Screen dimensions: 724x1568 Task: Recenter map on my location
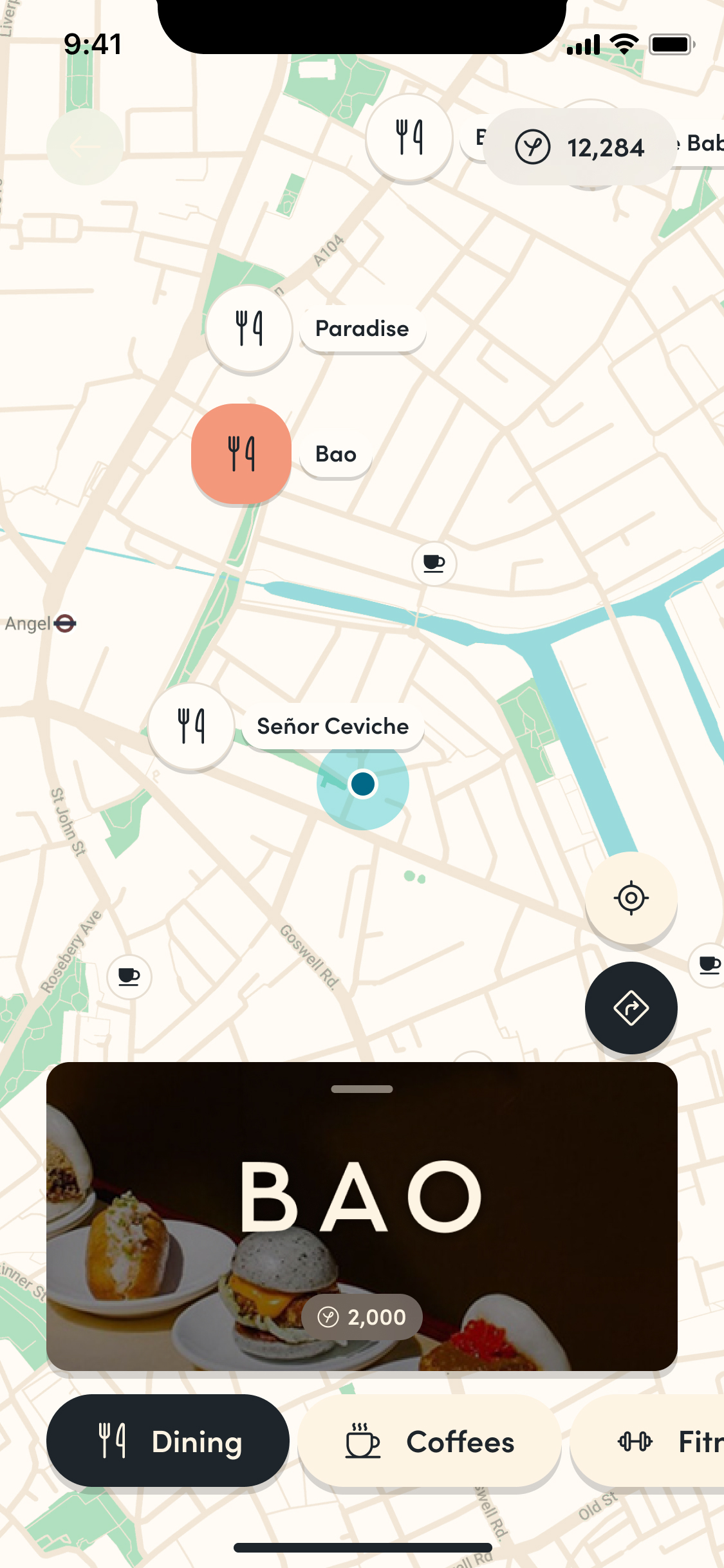pyautogui.click(x=631, y=897)
